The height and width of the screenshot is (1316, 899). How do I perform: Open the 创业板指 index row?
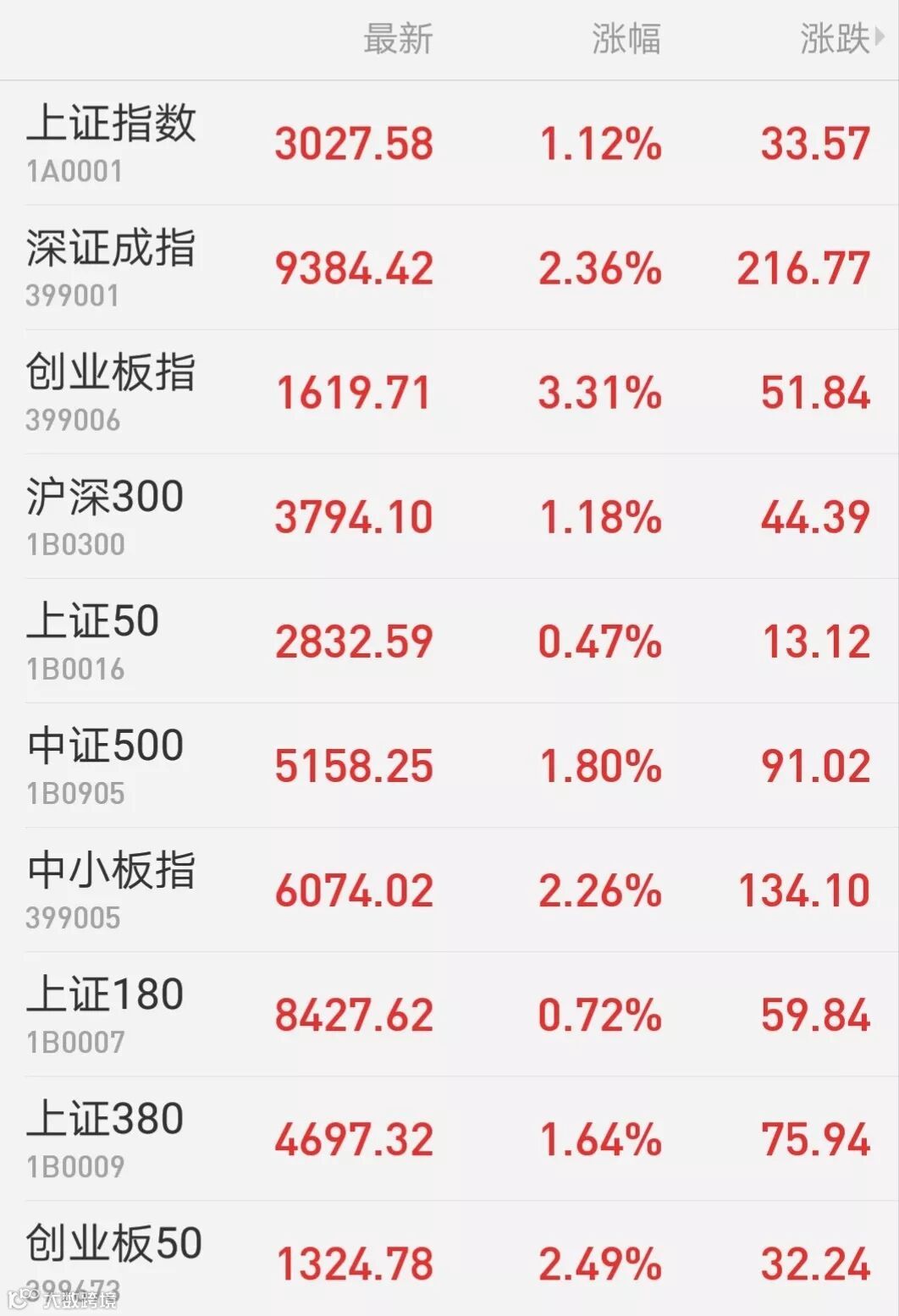pos(449,392)
